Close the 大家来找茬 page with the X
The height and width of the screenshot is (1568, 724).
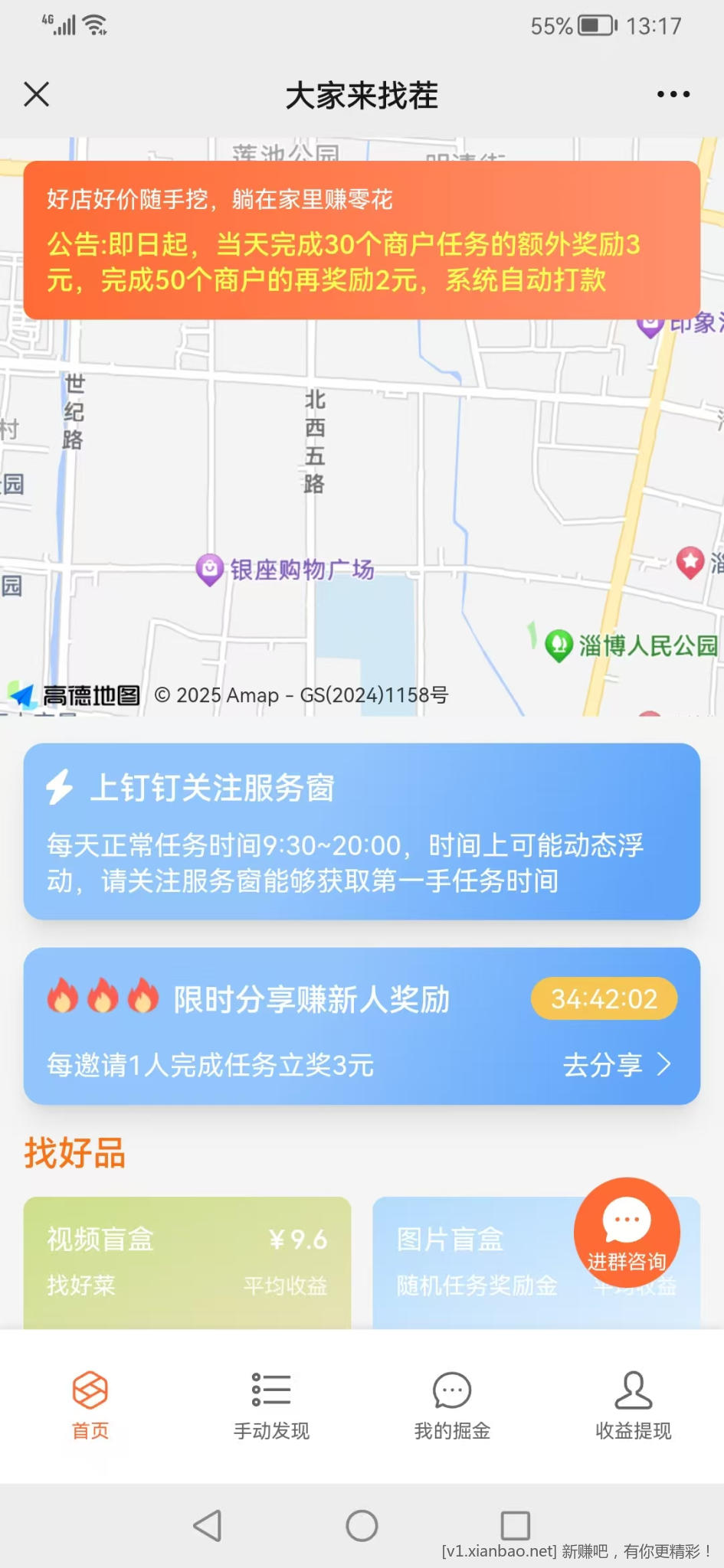(36, 93)
